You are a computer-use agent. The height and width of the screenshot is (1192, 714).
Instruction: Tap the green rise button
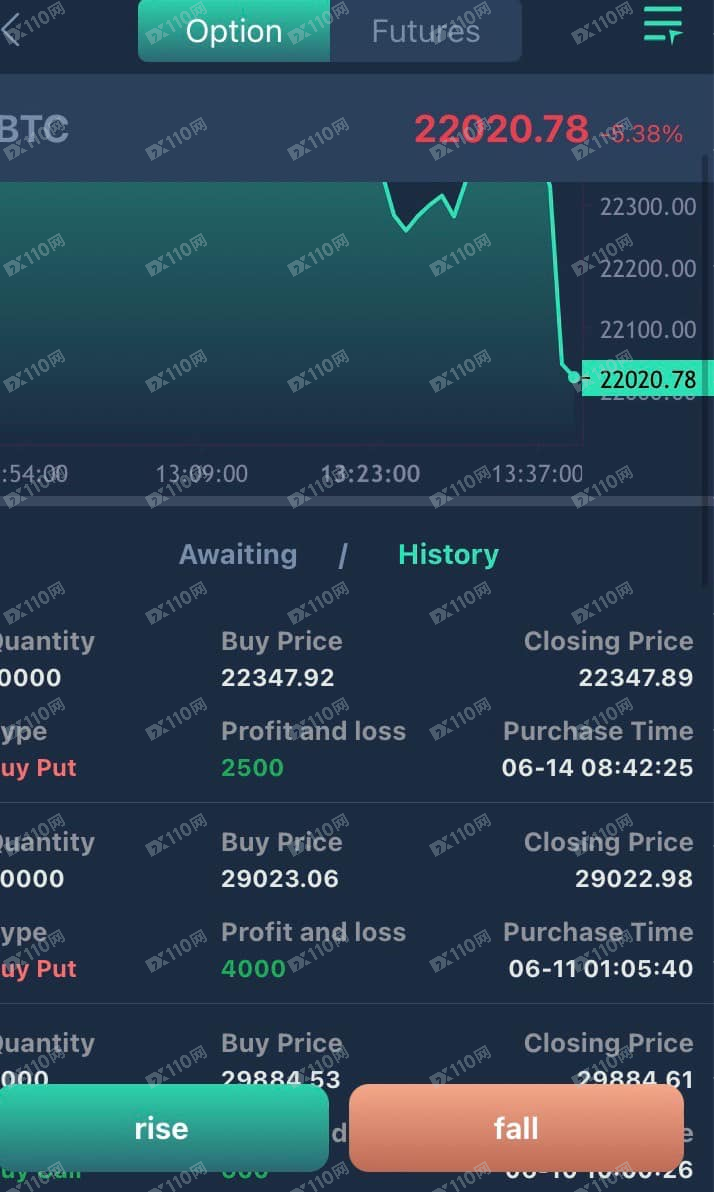click(163, 1128)
